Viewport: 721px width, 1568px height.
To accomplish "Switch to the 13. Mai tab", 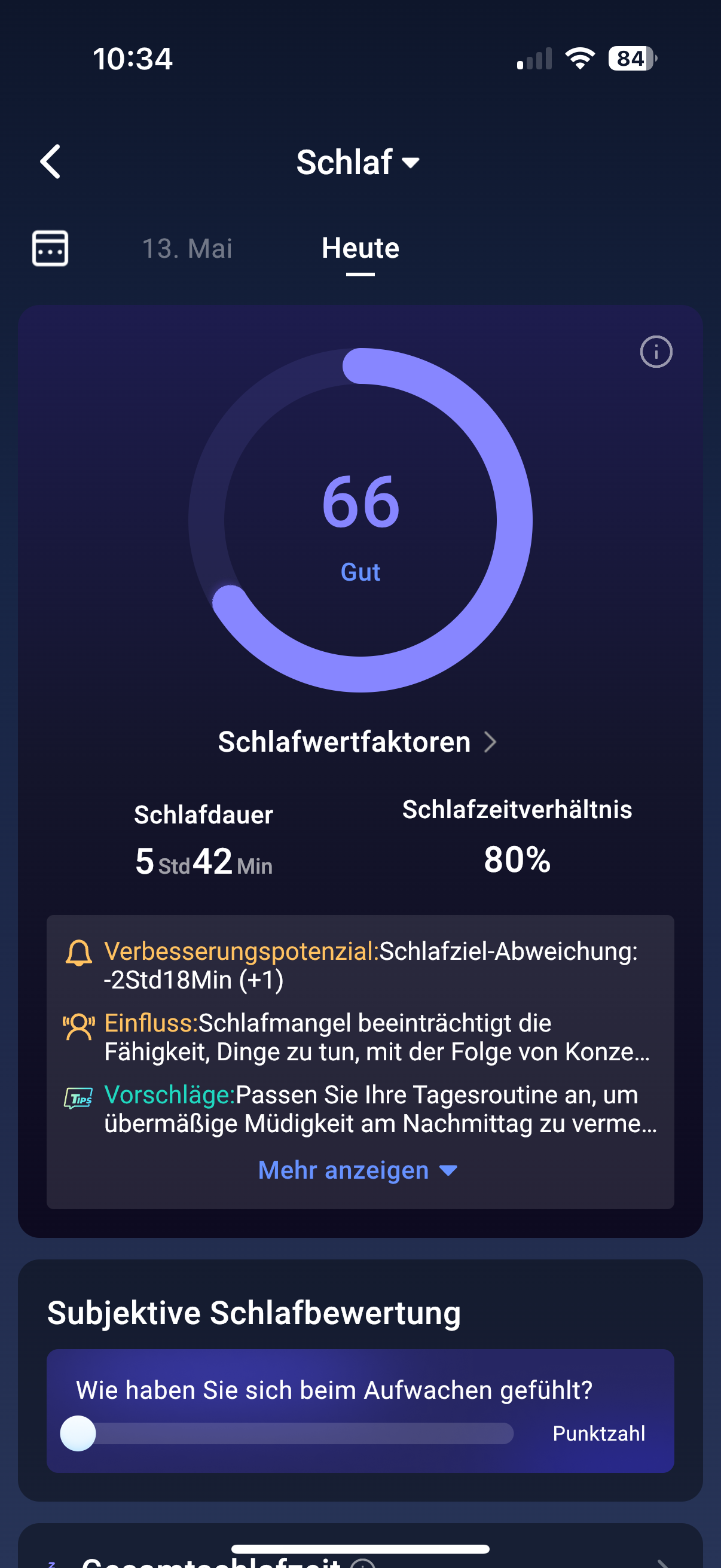I will 187,248.
